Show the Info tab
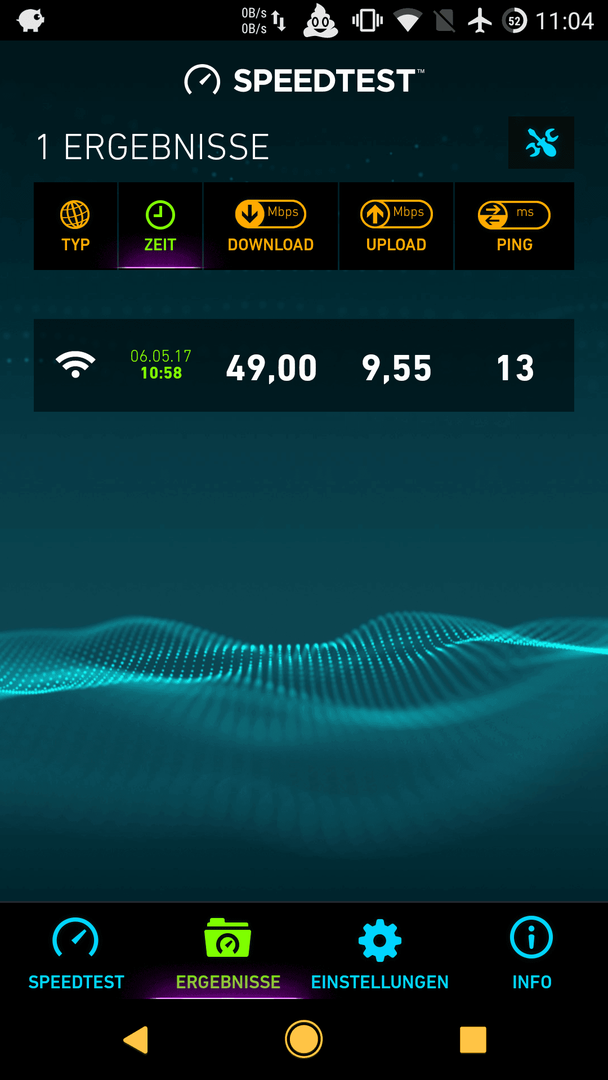Image resolution: width=608 pixels, height=1080 pixels. [x=532, y=954]
